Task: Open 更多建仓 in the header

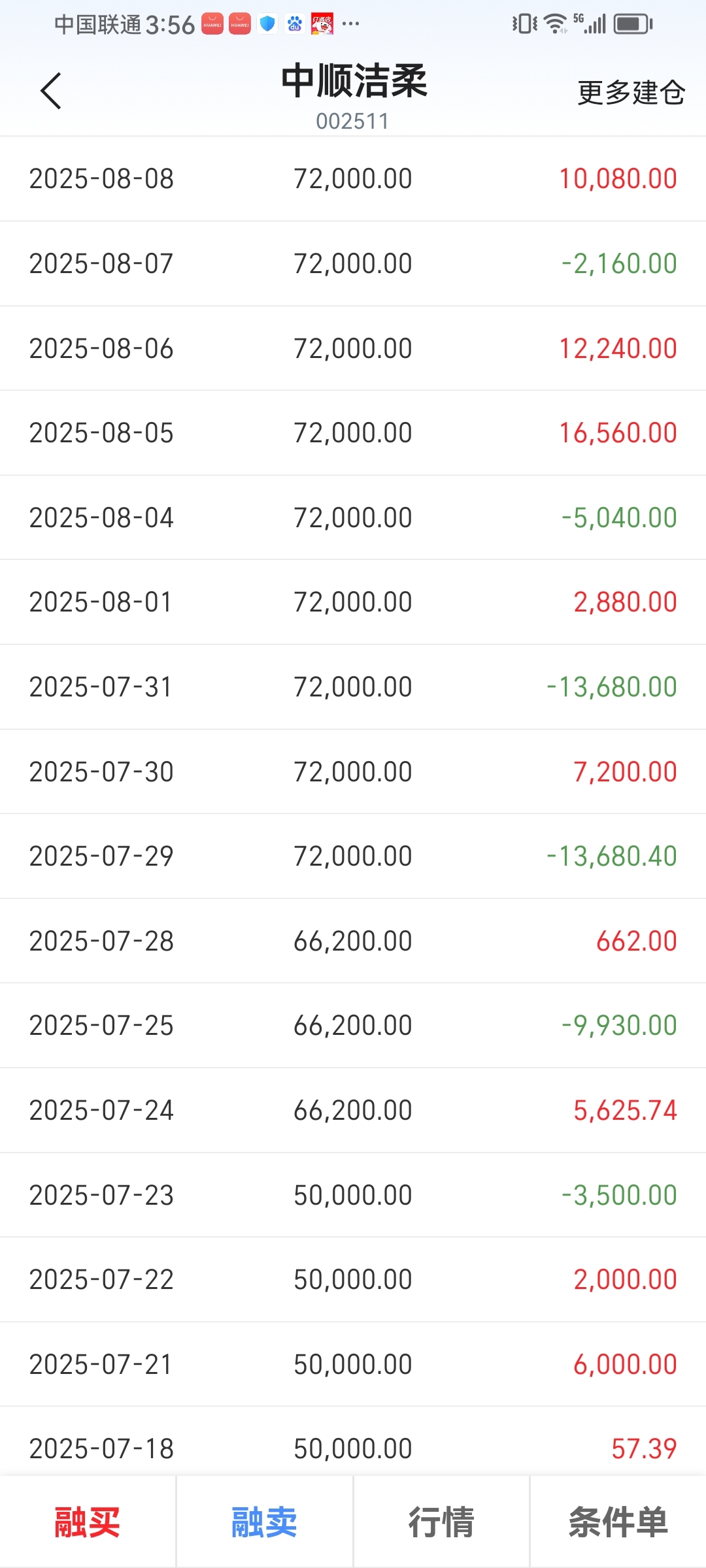Action: pyautogui.click(x=631, y=92)
